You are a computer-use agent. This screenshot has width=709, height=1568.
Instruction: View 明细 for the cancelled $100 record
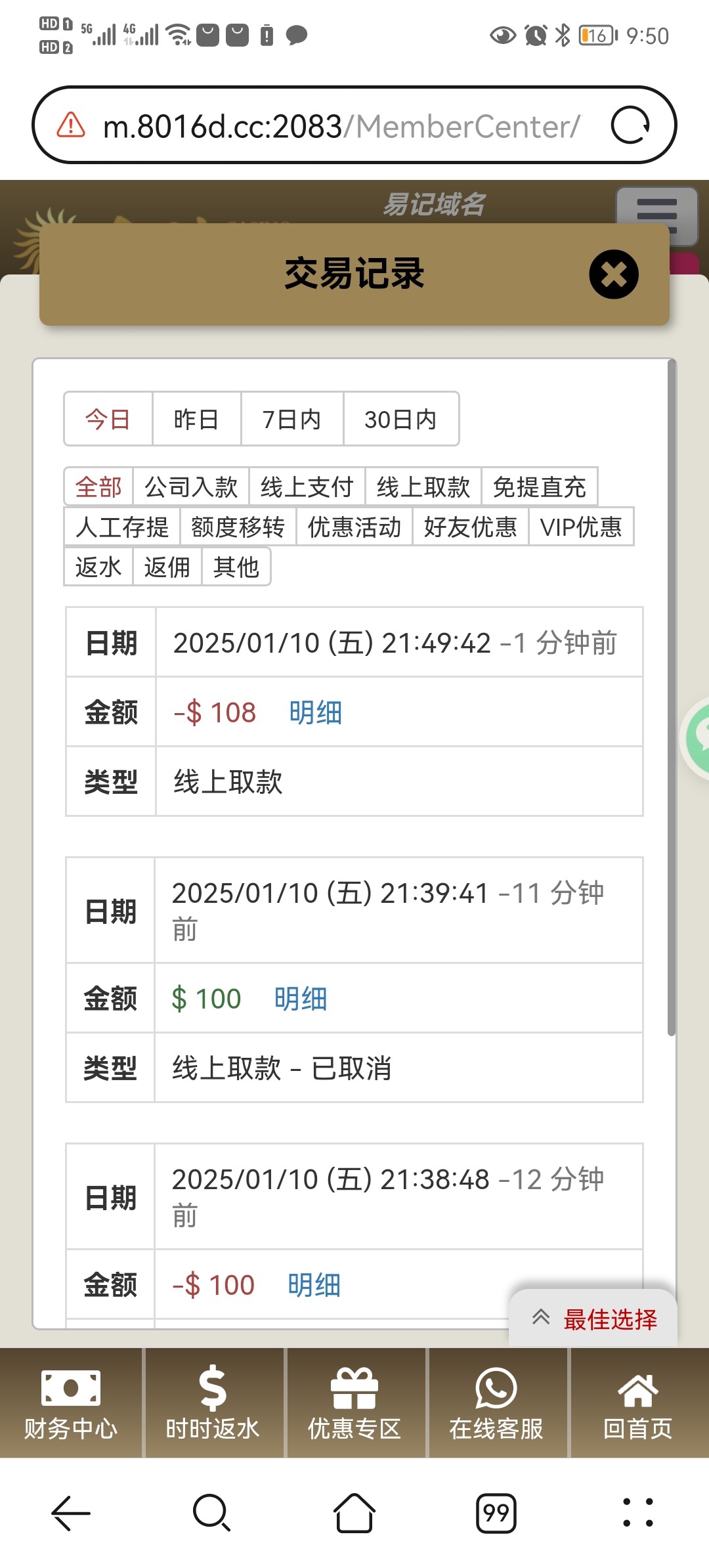[x=300, y=999]
